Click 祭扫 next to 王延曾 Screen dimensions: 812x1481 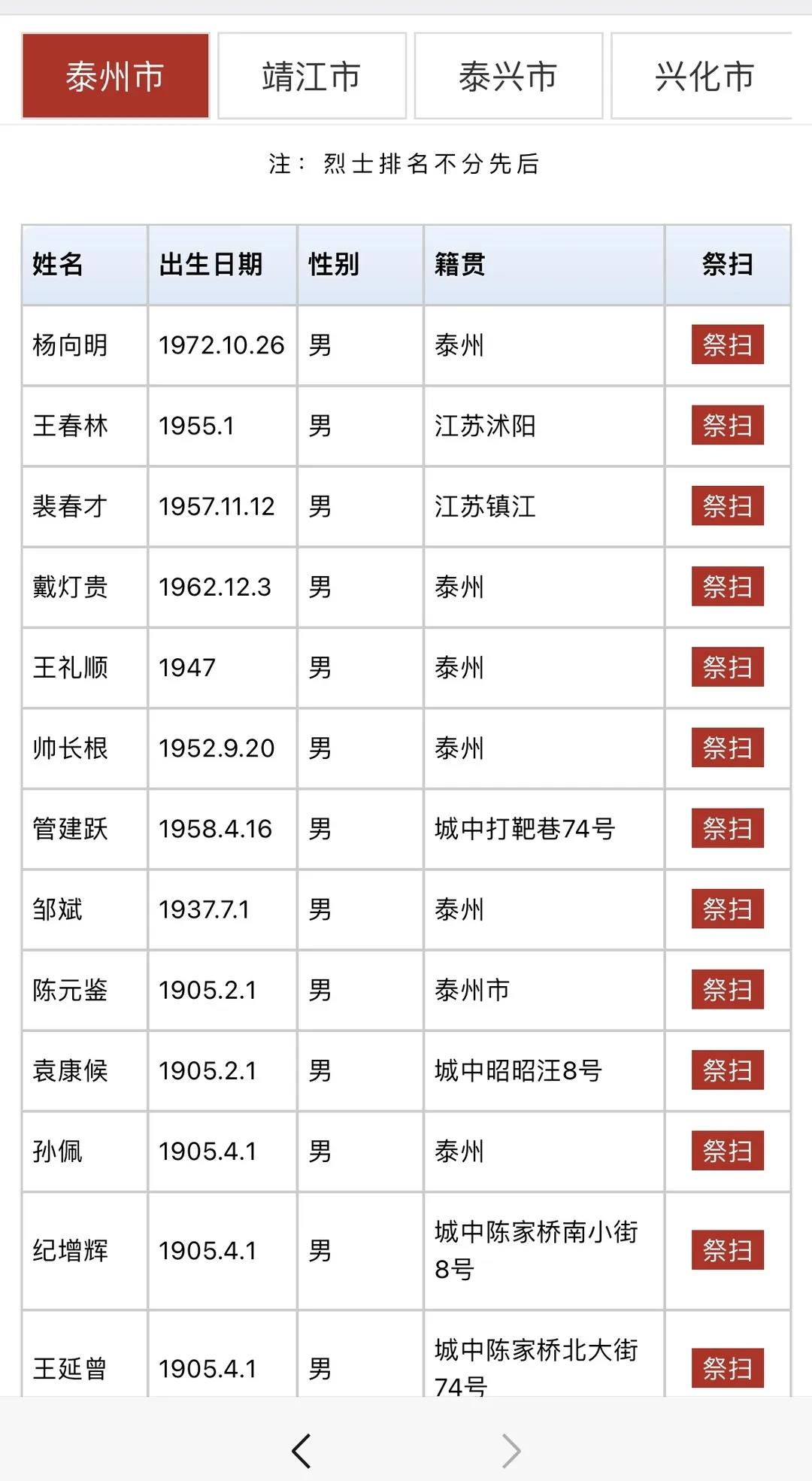point(727,1370)
